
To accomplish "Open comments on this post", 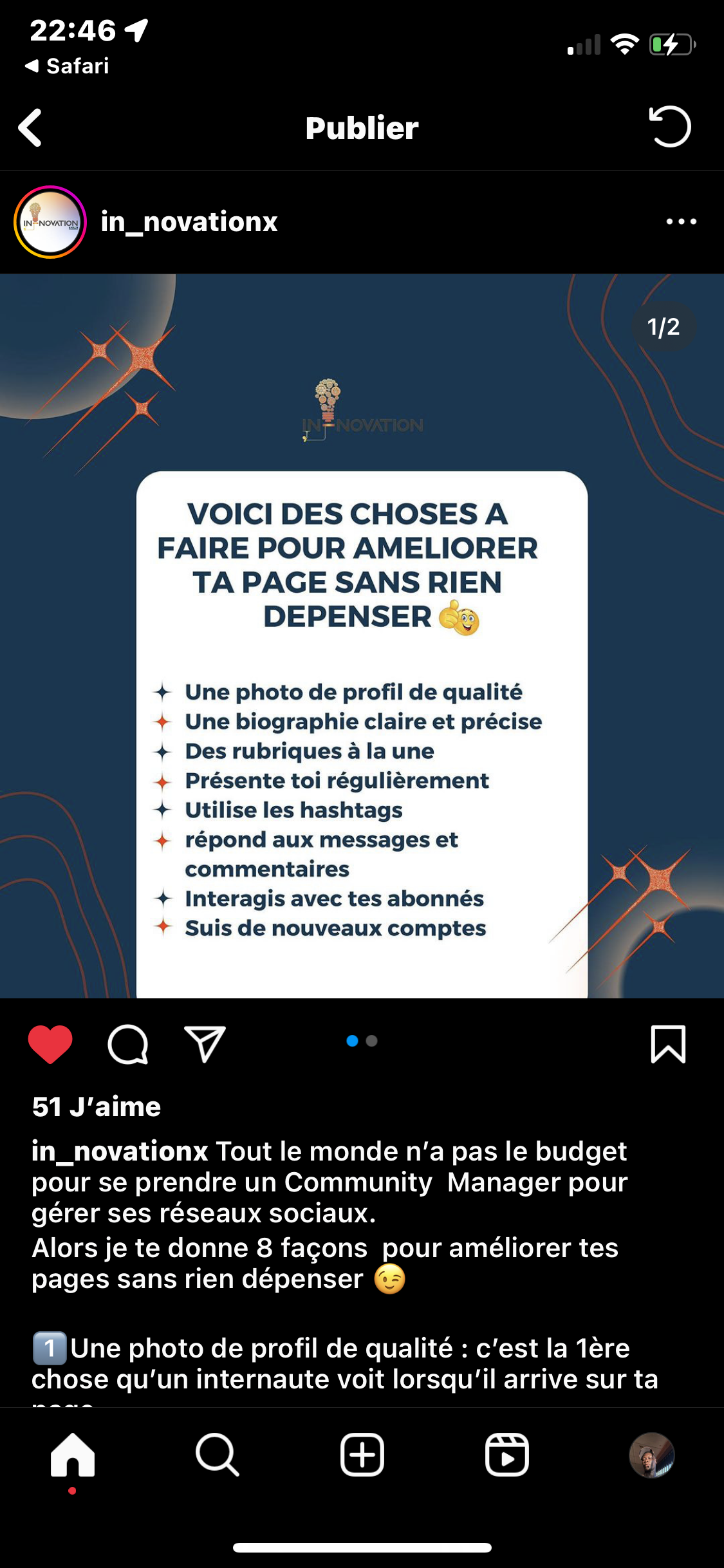I will pyautogui.click(x=128, y=1044).
